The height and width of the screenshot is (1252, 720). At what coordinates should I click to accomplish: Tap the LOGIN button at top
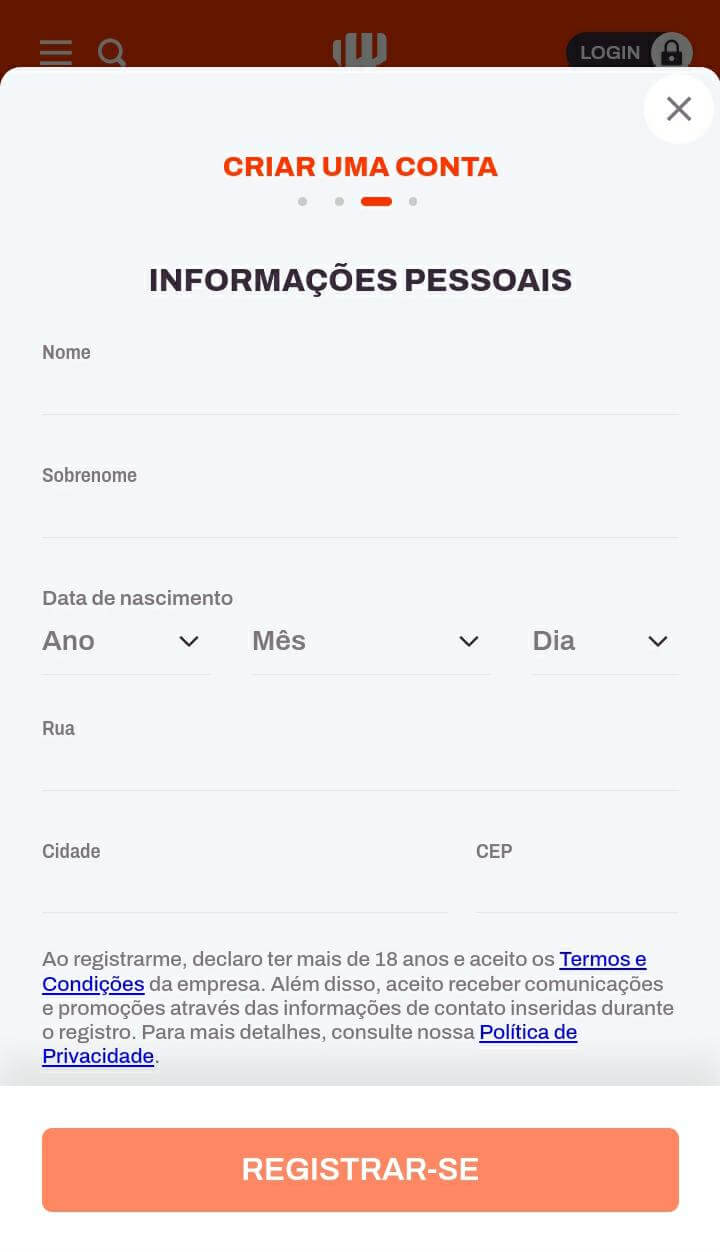tap(629, 52)
